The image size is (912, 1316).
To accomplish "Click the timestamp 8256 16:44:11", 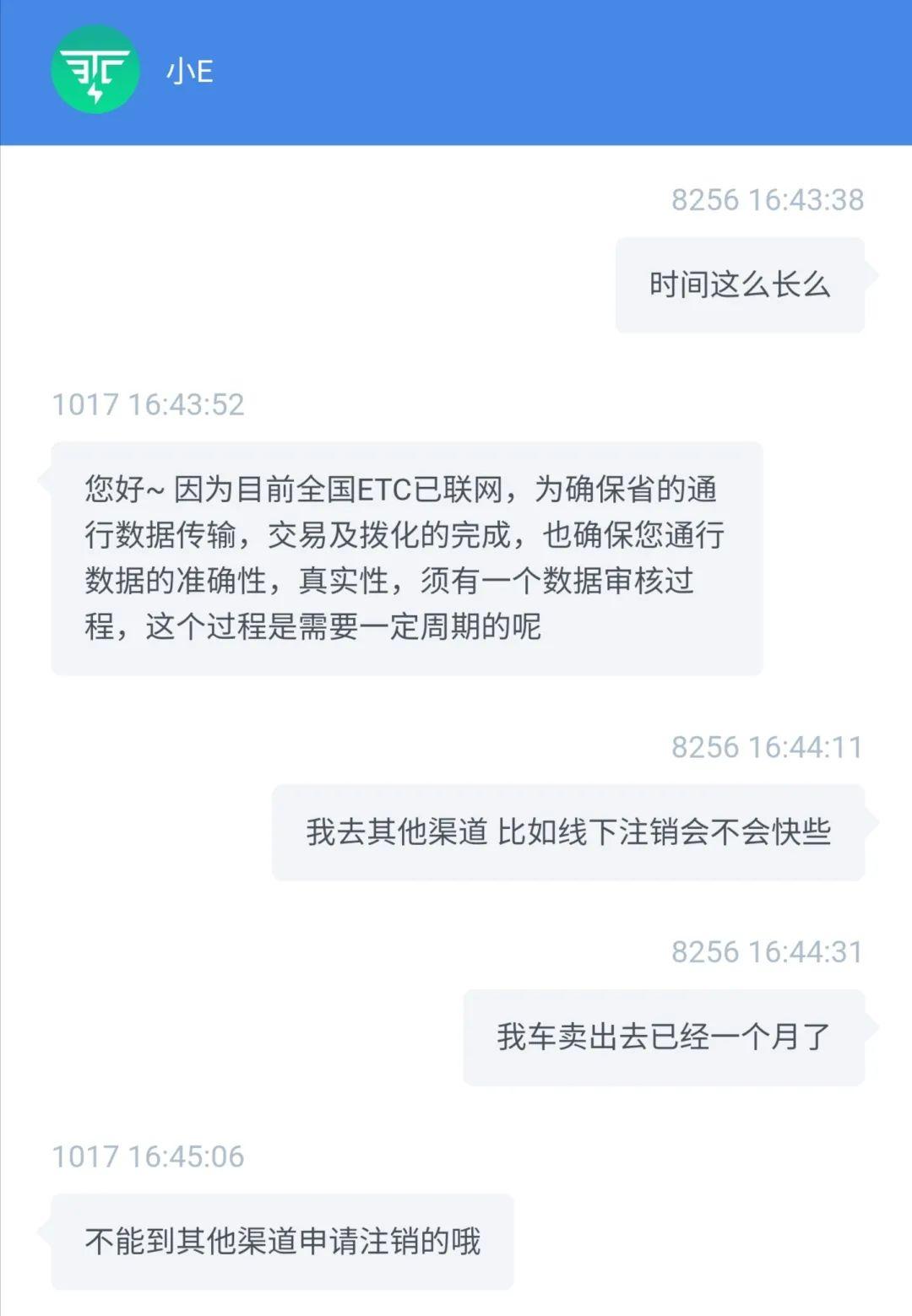I will coord(765,746).
